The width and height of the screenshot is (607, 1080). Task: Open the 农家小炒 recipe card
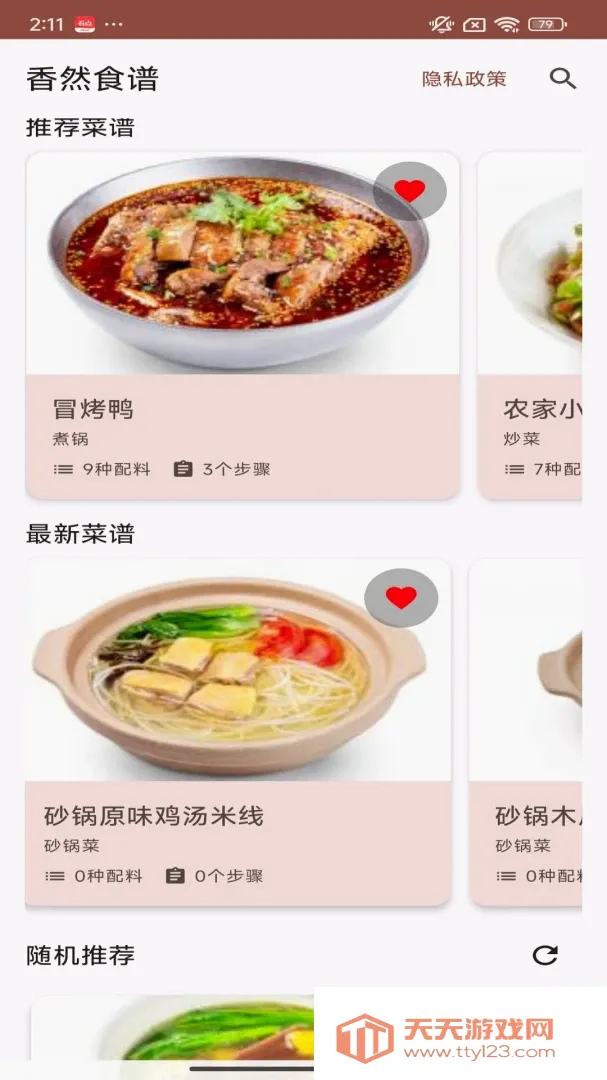coord(530,325)
